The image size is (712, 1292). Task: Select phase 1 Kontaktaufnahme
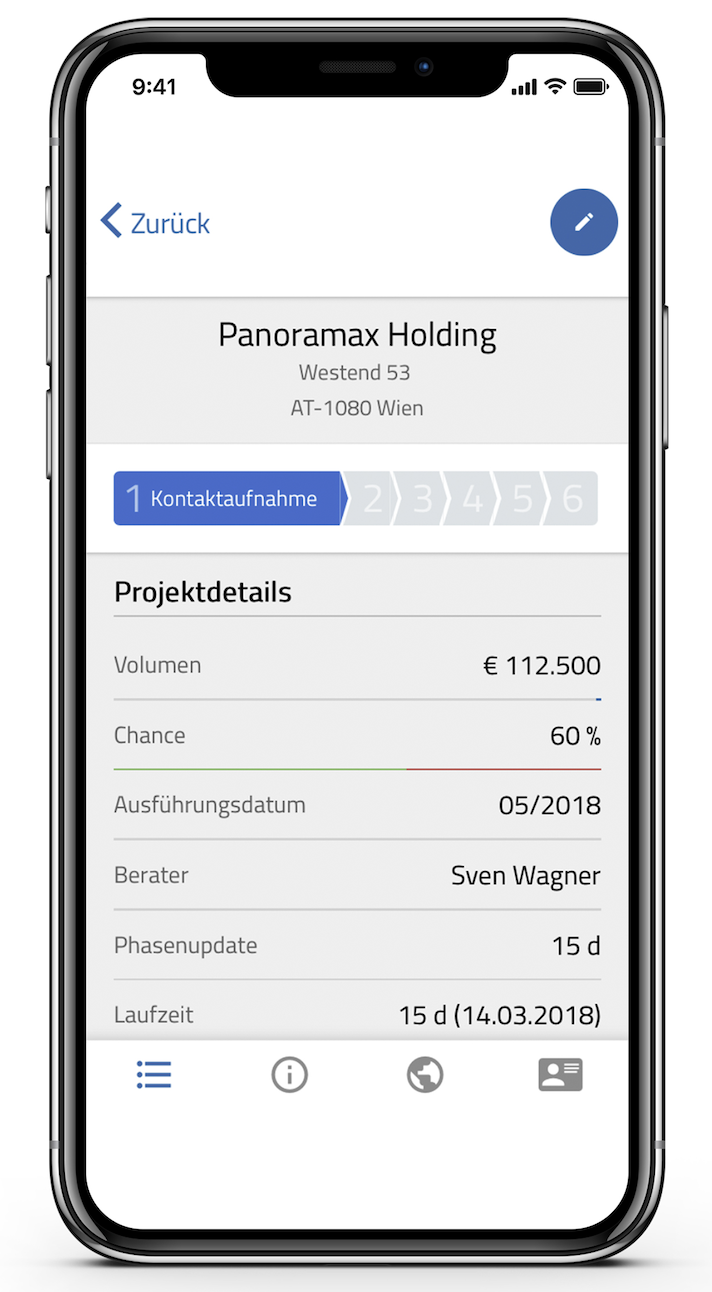[228, 498]
